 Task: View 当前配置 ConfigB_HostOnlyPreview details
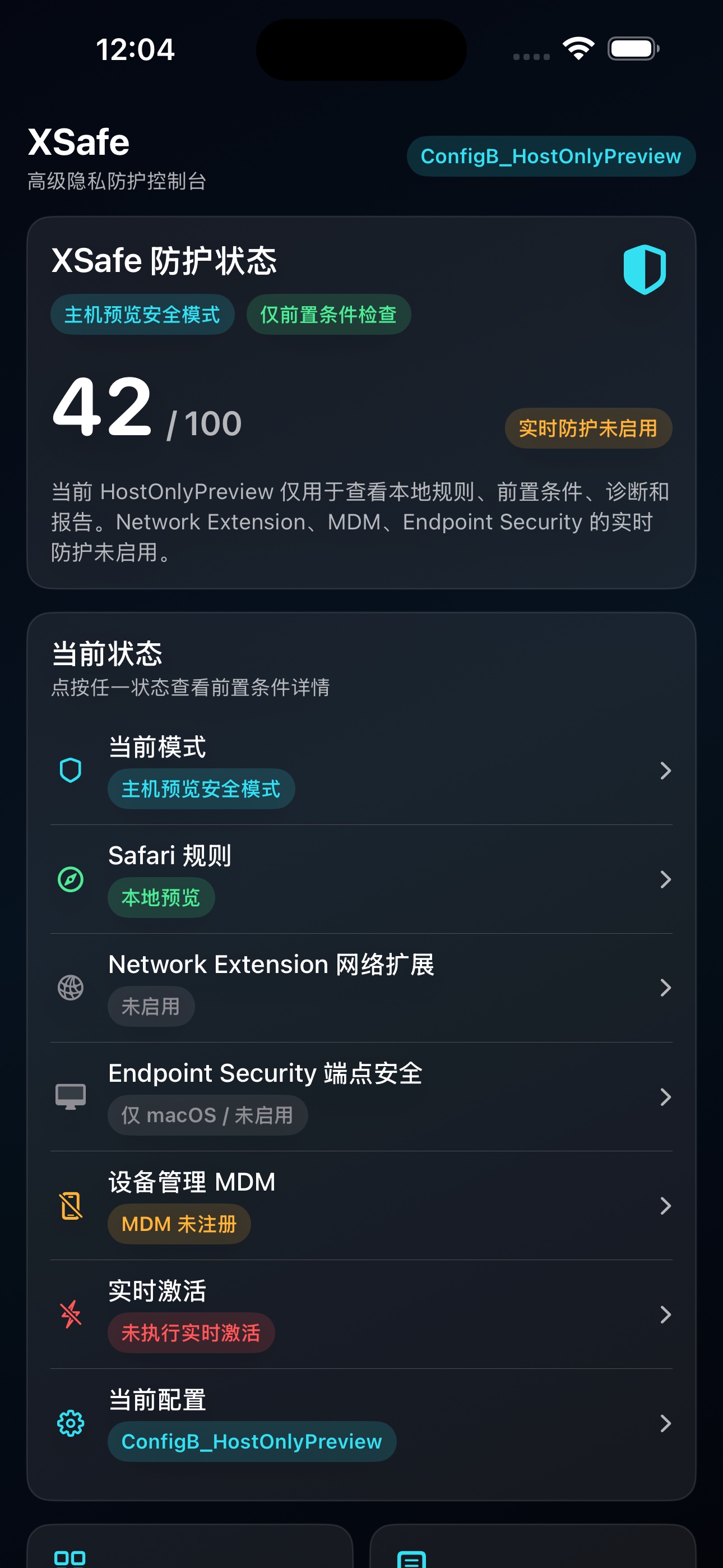(x=361, y=1423)
